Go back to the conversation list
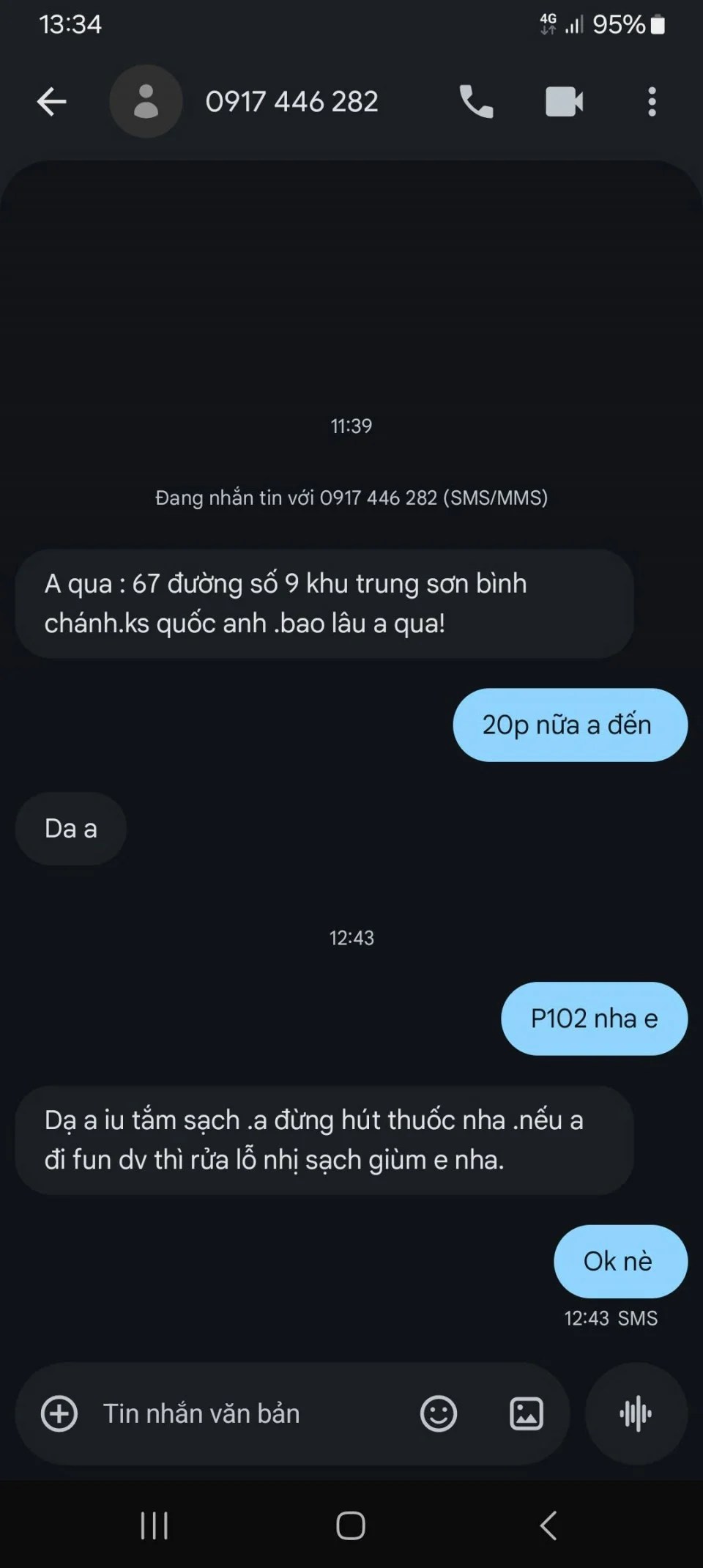Screen dimensions: 703x1568 (x=51, y=101)
